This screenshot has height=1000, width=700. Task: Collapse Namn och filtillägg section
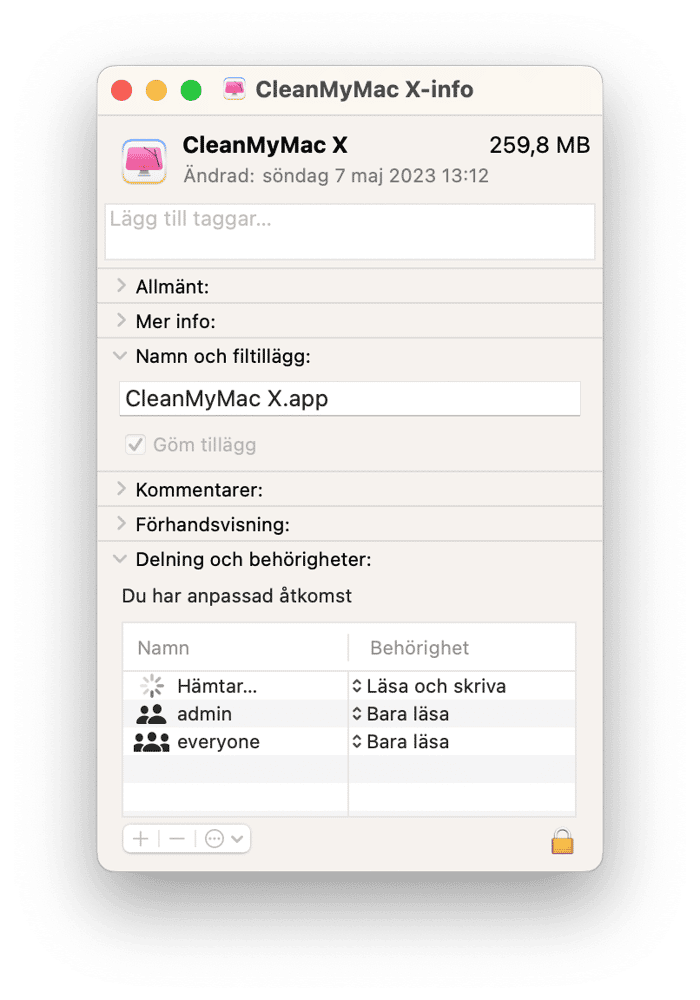coord(121,356)
